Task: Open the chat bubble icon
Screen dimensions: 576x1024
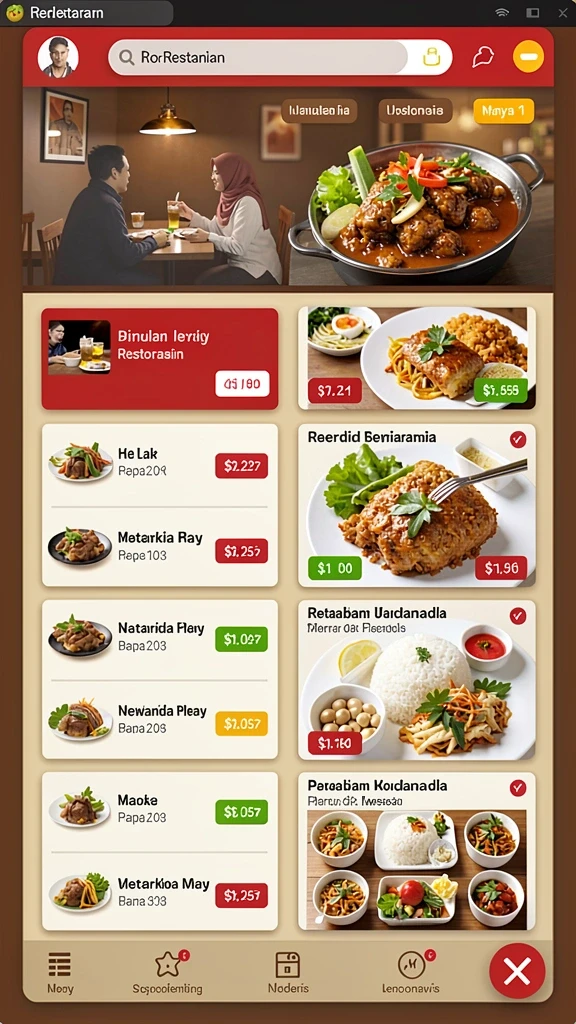Action: pyautogui.click(x=482, y=57)
